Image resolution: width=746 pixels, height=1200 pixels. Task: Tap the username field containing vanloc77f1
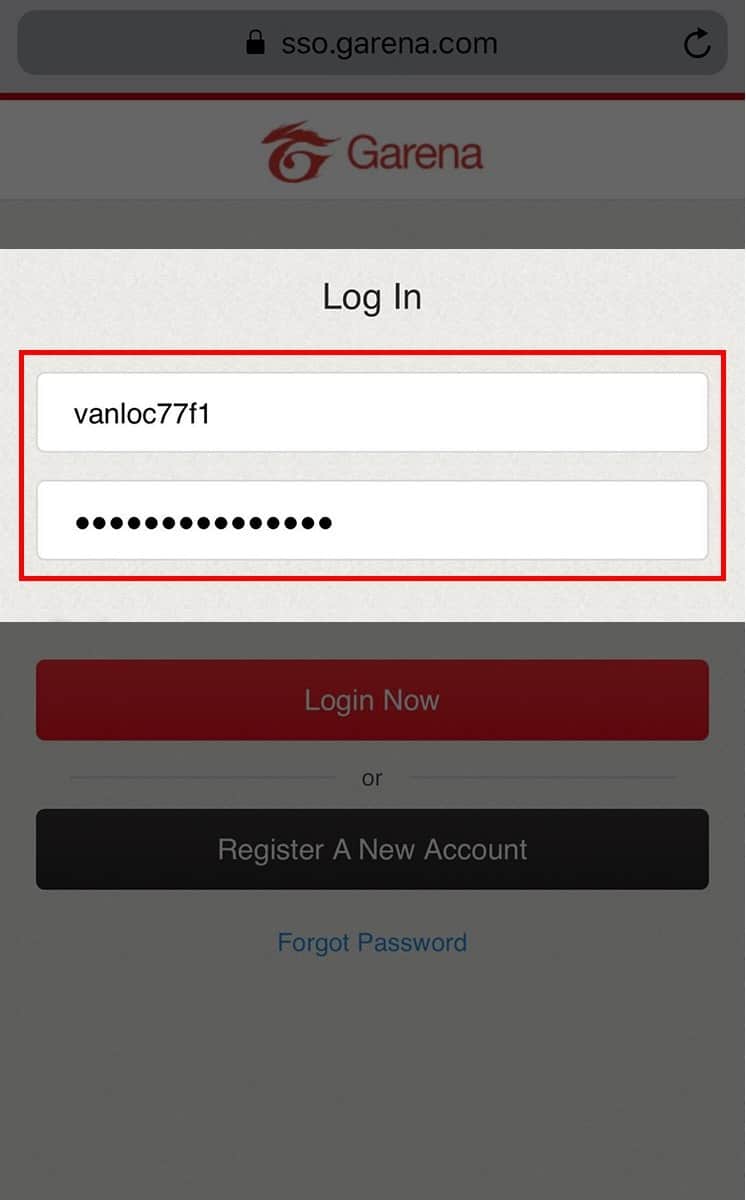point(372,413)
